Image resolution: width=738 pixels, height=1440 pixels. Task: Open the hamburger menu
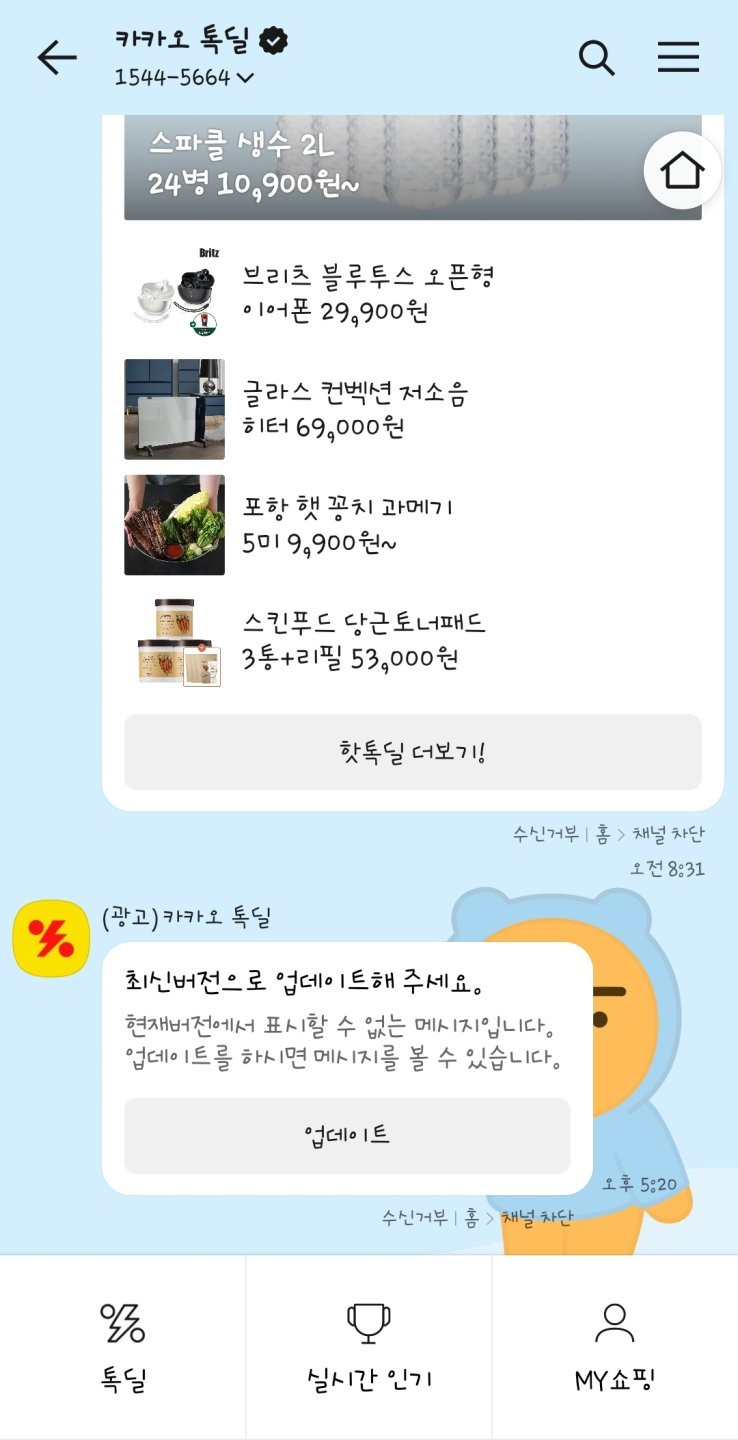678,58
